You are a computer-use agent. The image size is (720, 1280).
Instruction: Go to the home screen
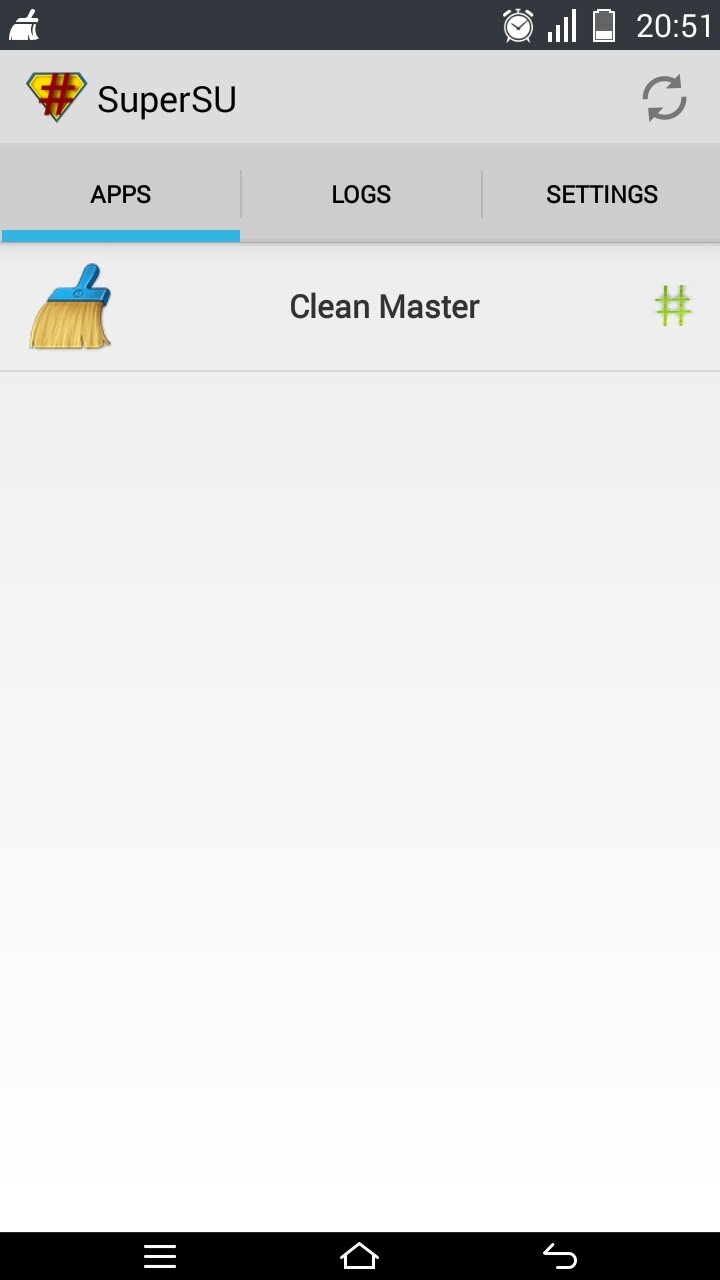tap(360, 1256)
